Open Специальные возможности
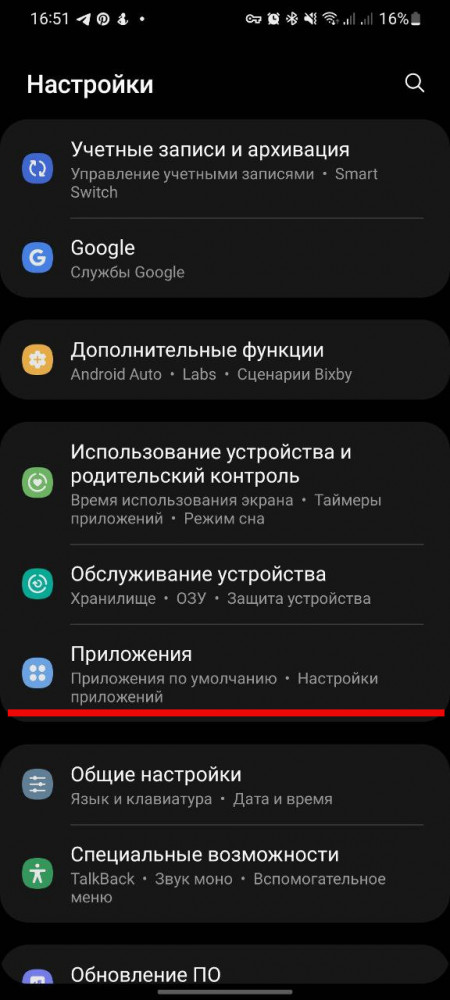 225,873
